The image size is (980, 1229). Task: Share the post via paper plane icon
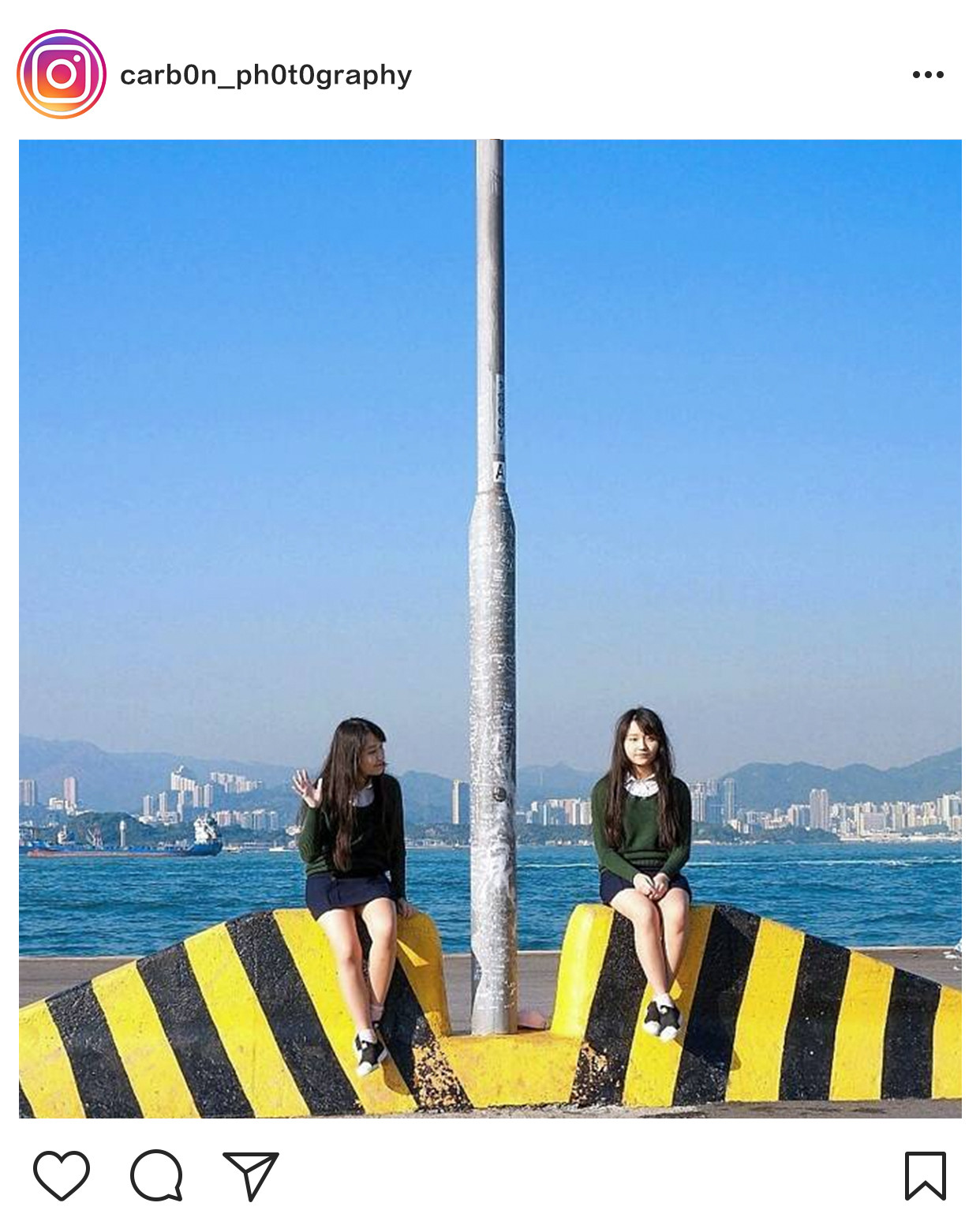pos(251,1175)
